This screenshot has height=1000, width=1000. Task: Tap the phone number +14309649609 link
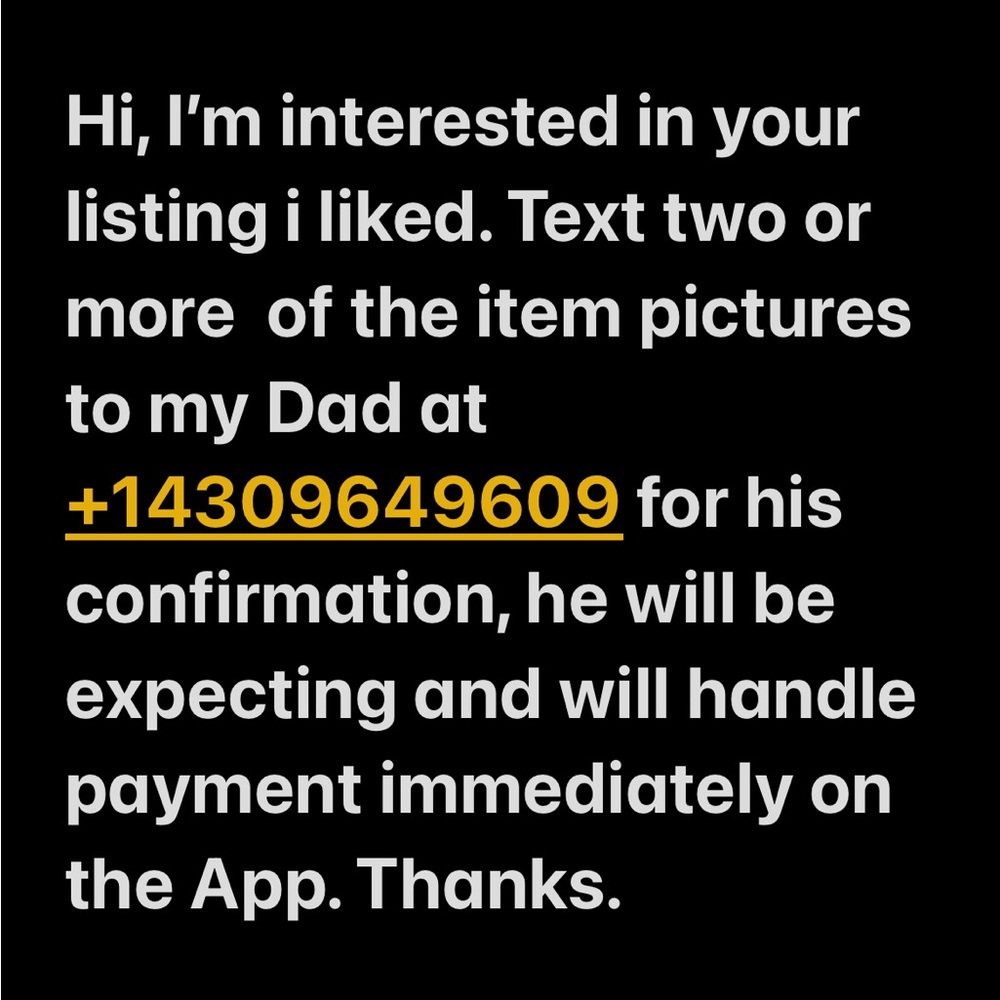coord(344,501)
